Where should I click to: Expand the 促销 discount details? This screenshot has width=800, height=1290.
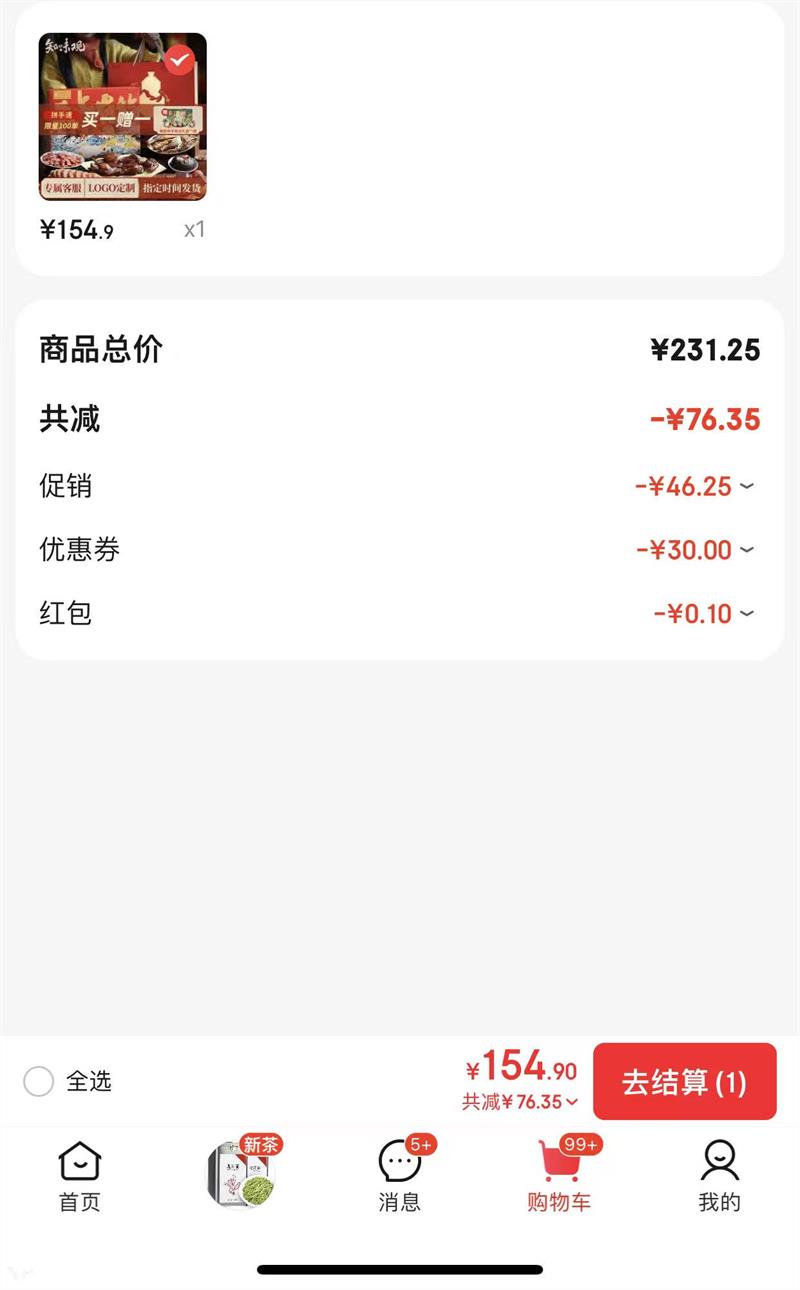pyautogui.click(x=746, y=487)
